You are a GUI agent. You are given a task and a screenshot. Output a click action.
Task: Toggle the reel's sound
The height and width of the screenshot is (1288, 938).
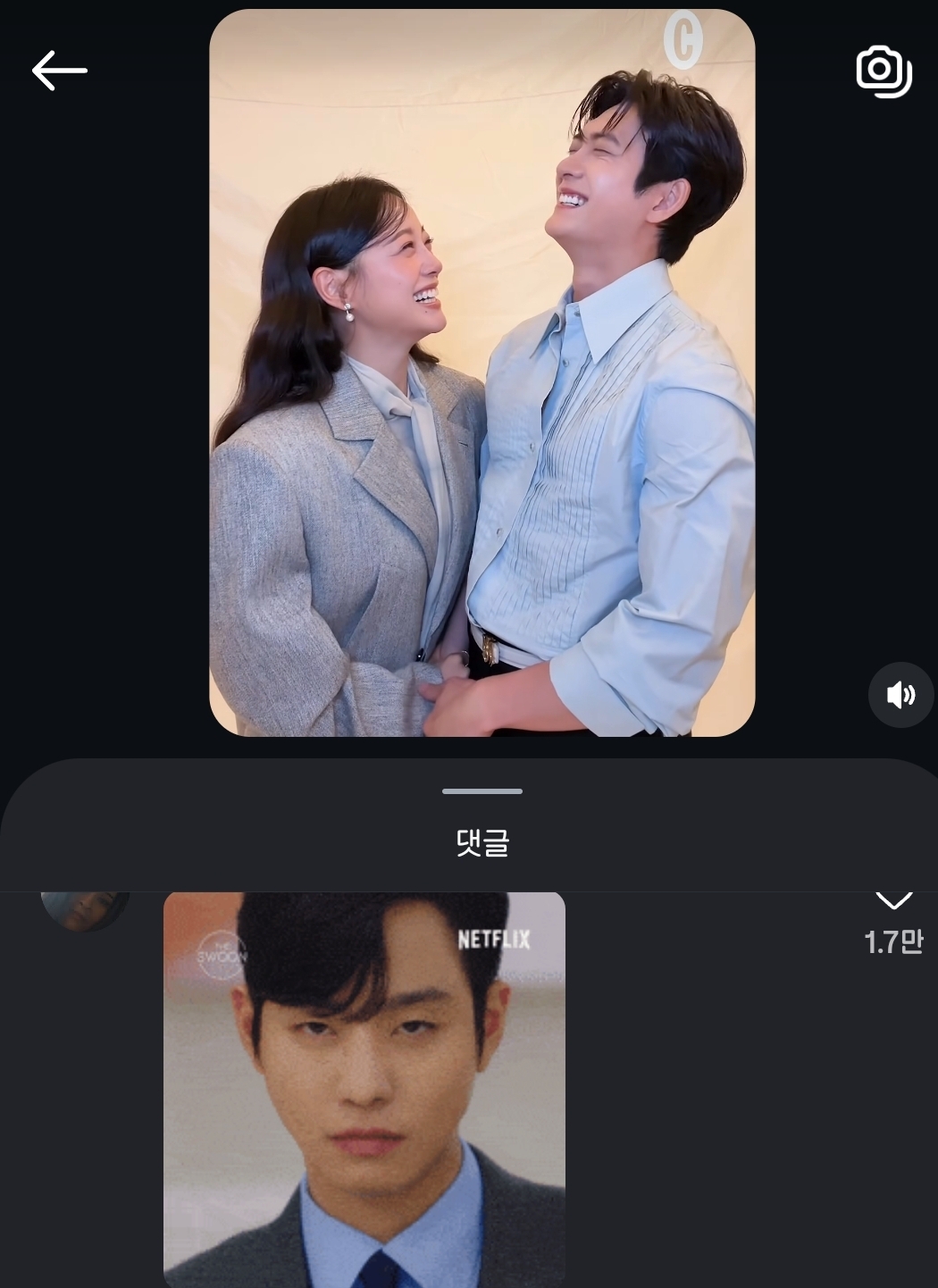900,695
